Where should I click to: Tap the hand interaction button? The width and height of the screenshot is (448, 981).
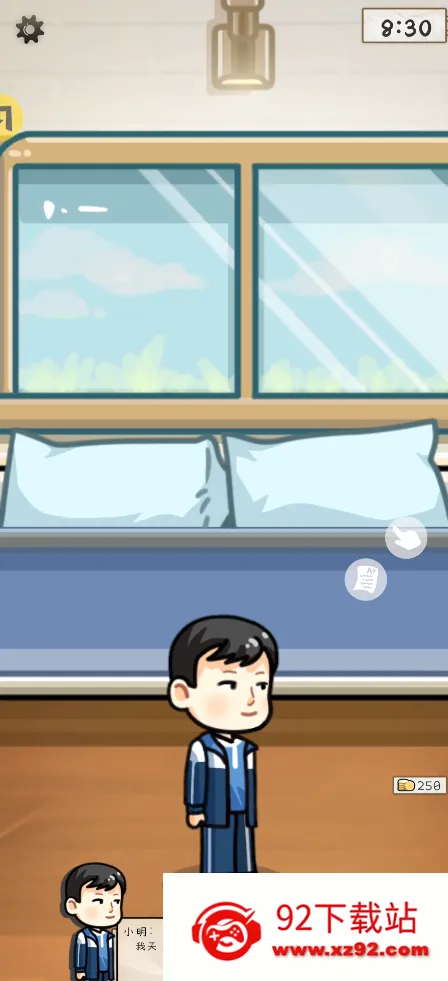tap(406, 537)
